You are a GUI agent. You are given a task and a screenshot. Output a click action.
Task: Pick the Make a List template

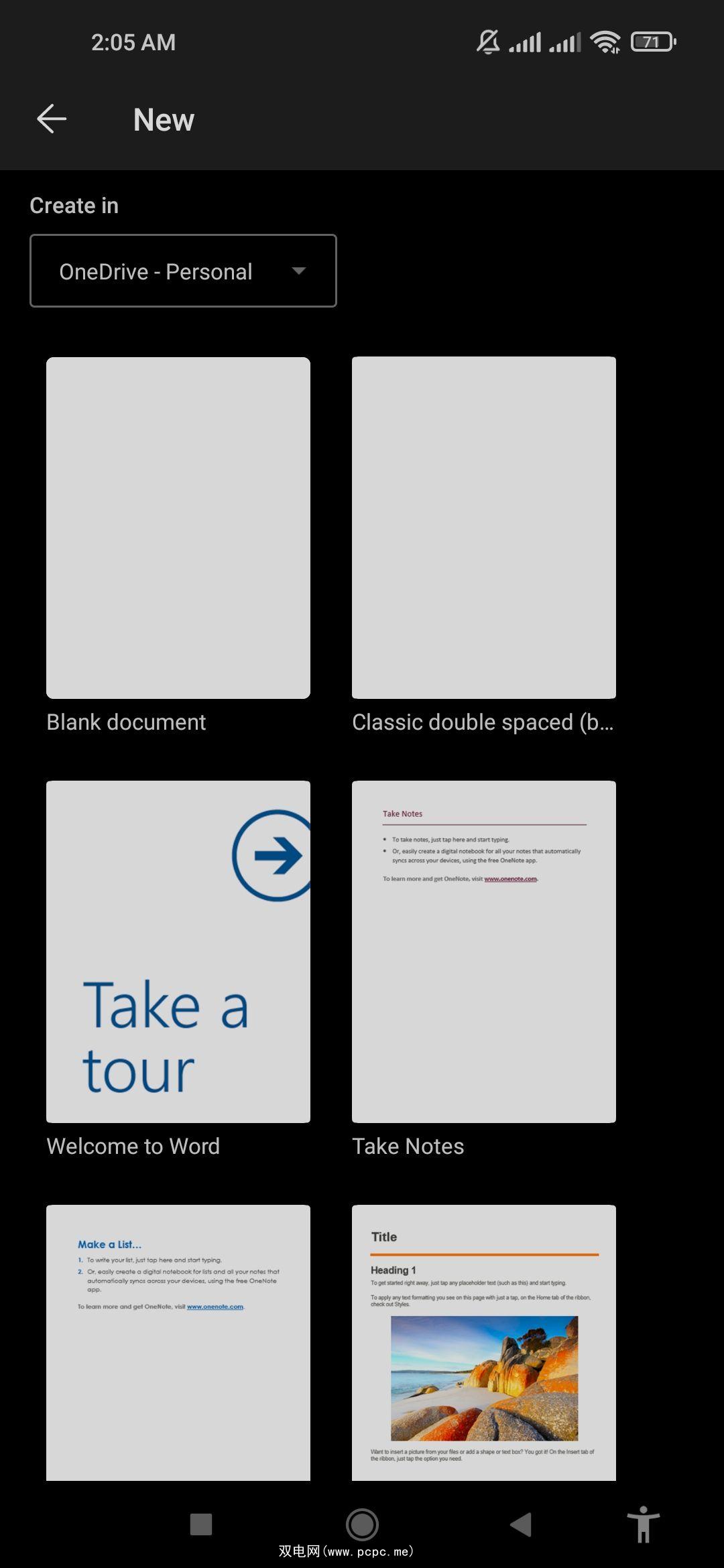(x=178, y=1340)
